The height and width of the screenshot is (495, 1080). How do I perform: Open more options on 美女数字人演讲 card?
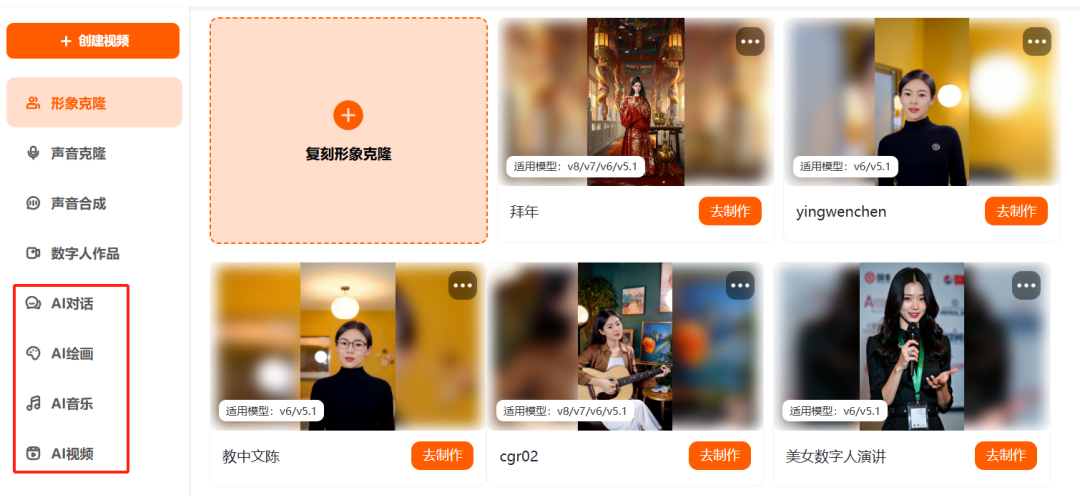(x=1026, y=285)
